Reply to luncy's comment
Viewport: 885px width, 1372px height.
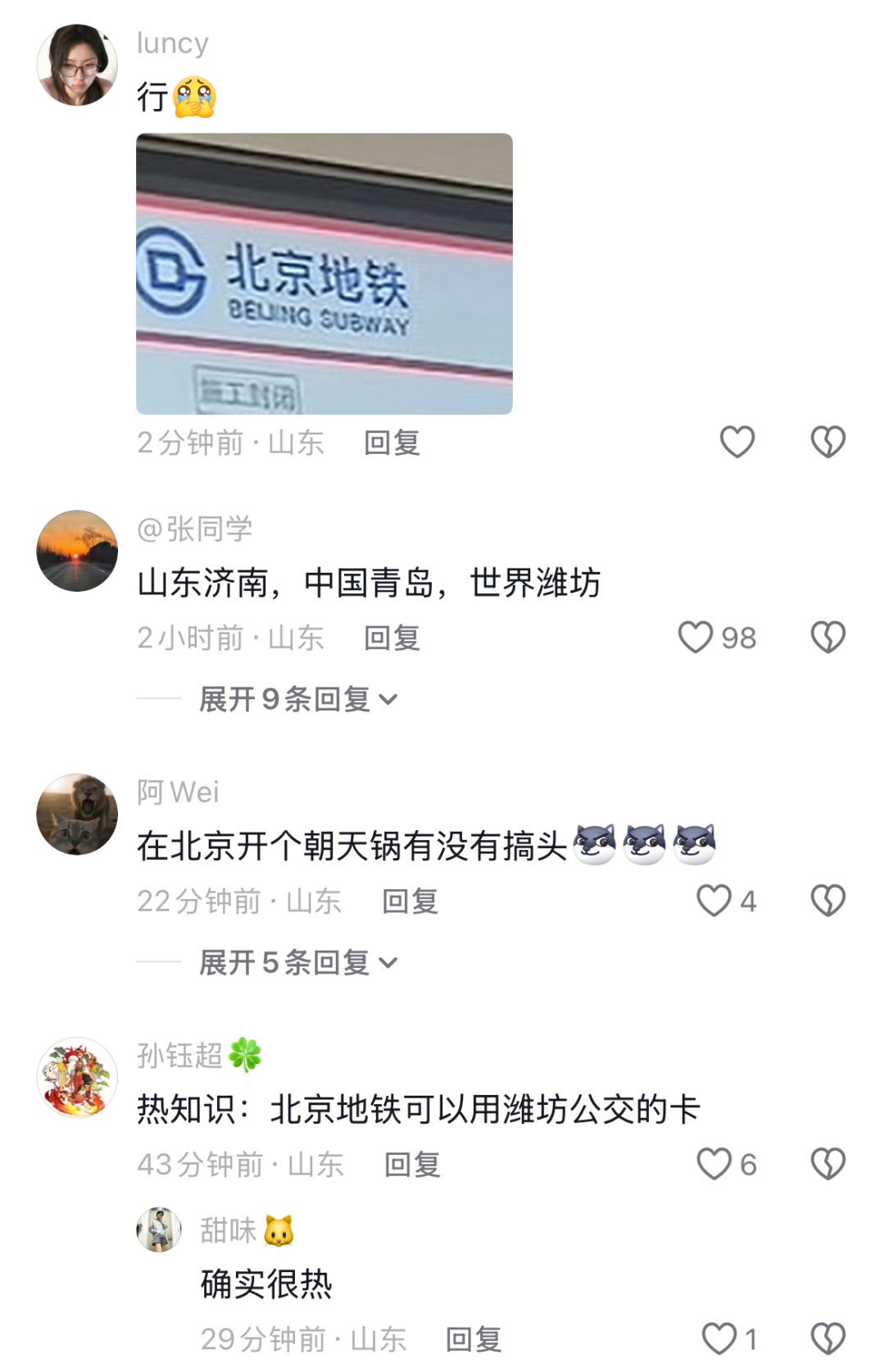coord(392,443)
